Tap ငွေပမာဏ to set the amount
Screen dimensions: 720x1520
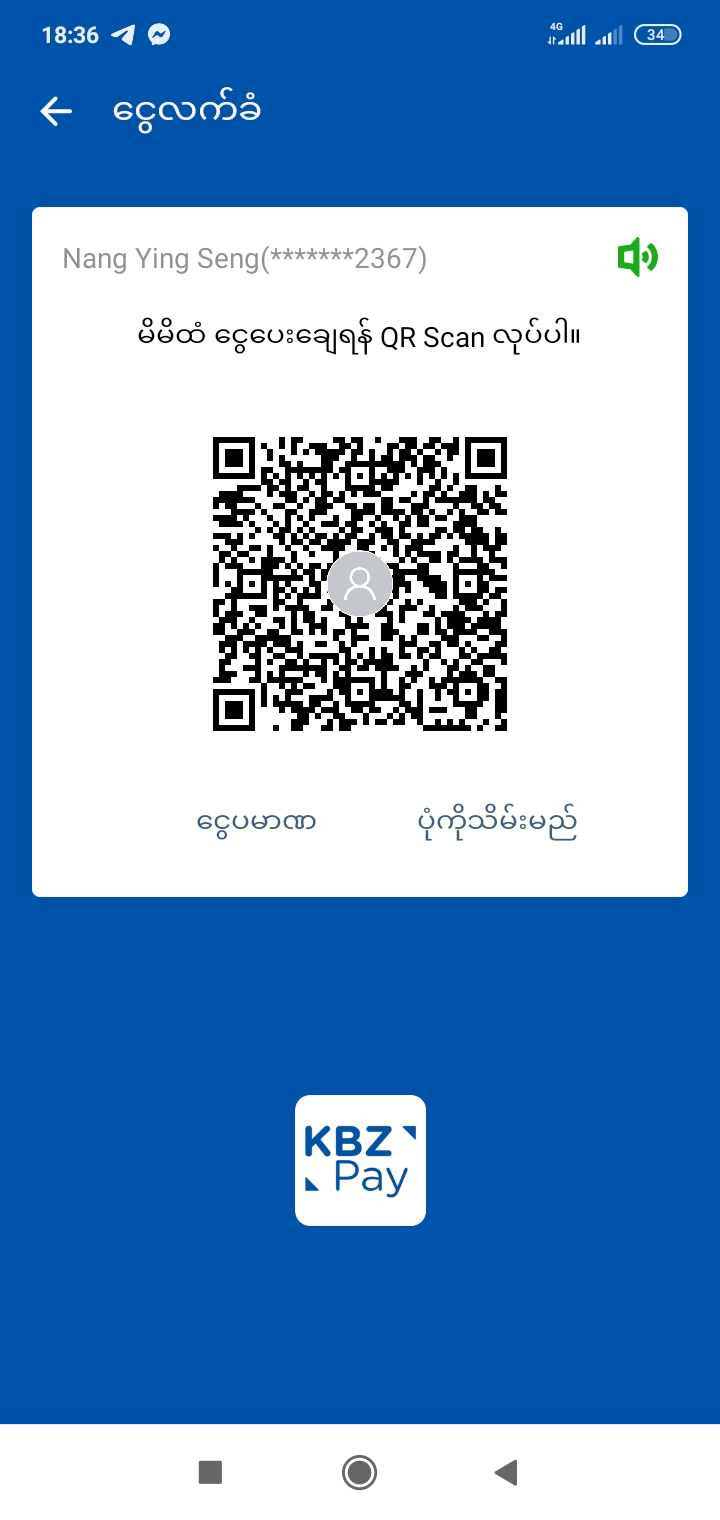click(257, 823)
